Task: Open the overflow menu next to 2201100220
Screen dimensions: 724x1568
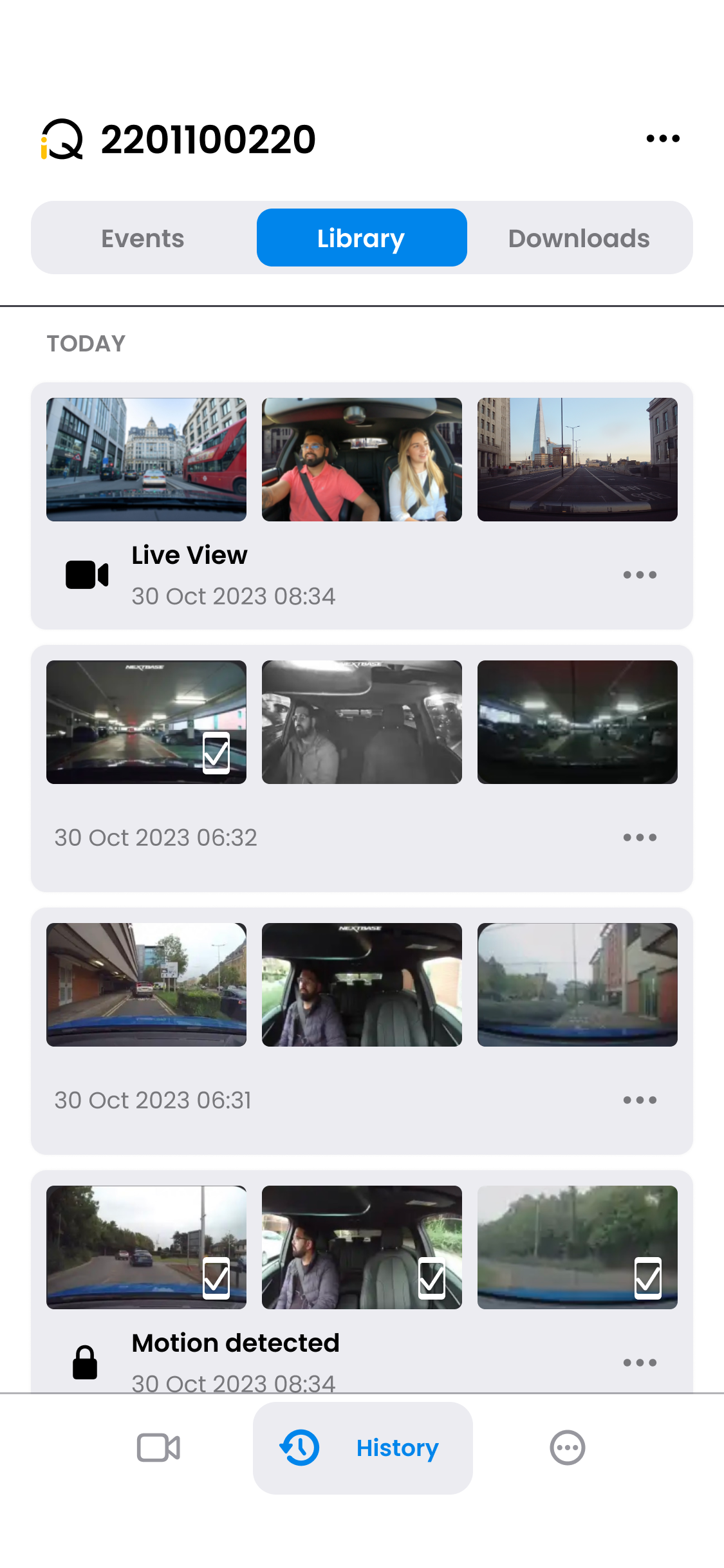Action: (663, 138)
